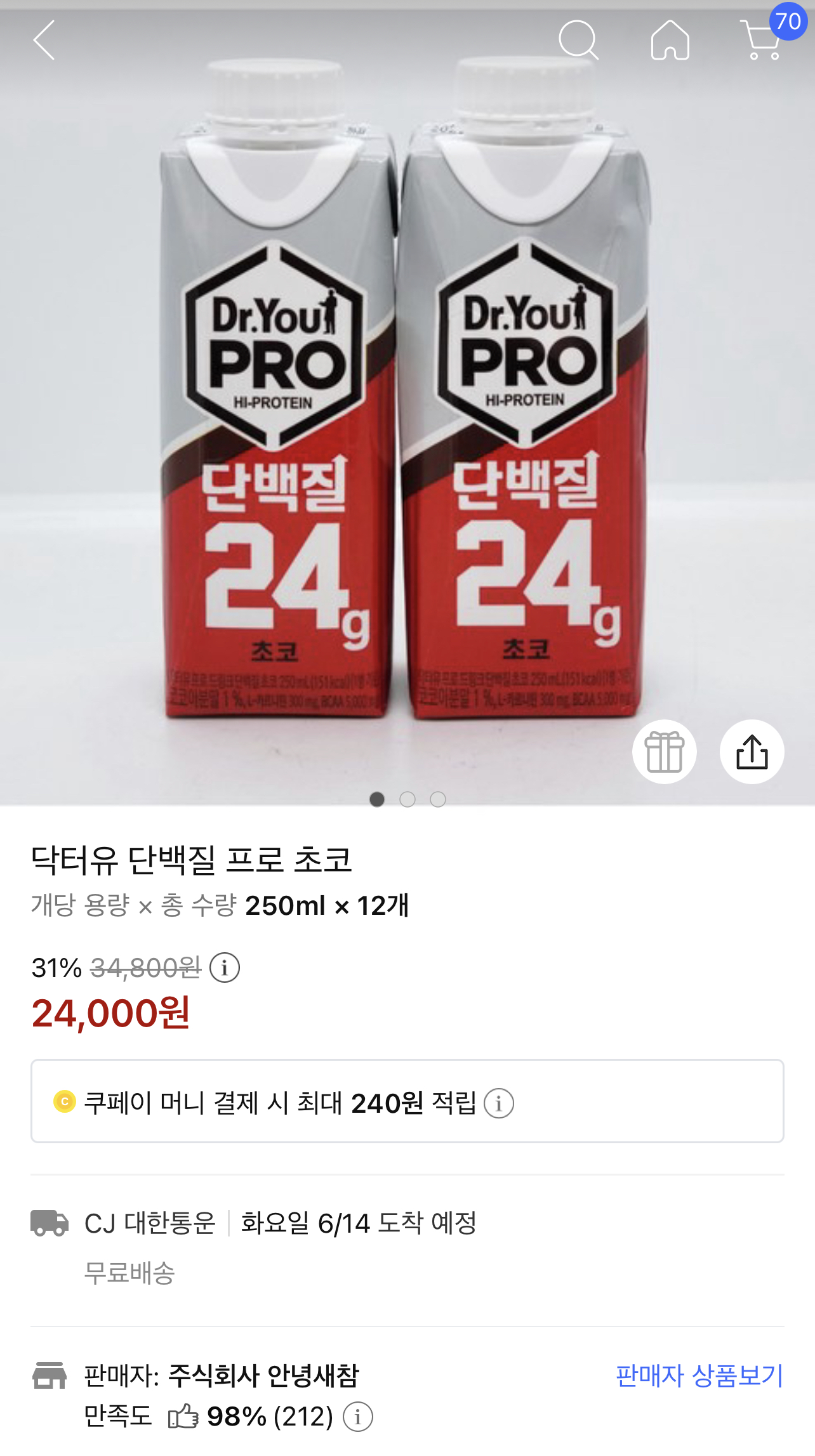Go back to the previous page
This screenshot has height=1456, width=815.
(x=44, y=40)
